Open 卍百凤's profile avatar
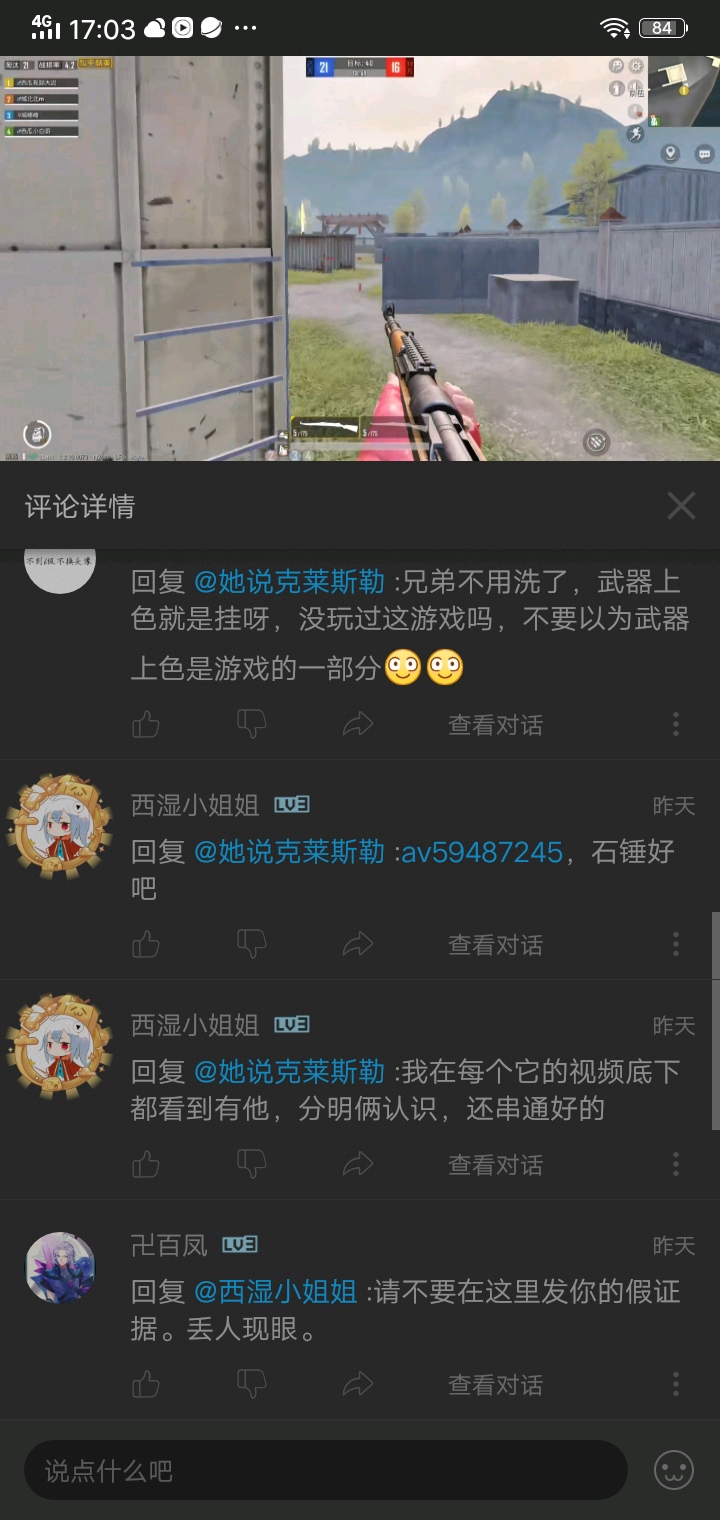The width and height of the screenshot is (720, 1520). tap(60, 1267)
